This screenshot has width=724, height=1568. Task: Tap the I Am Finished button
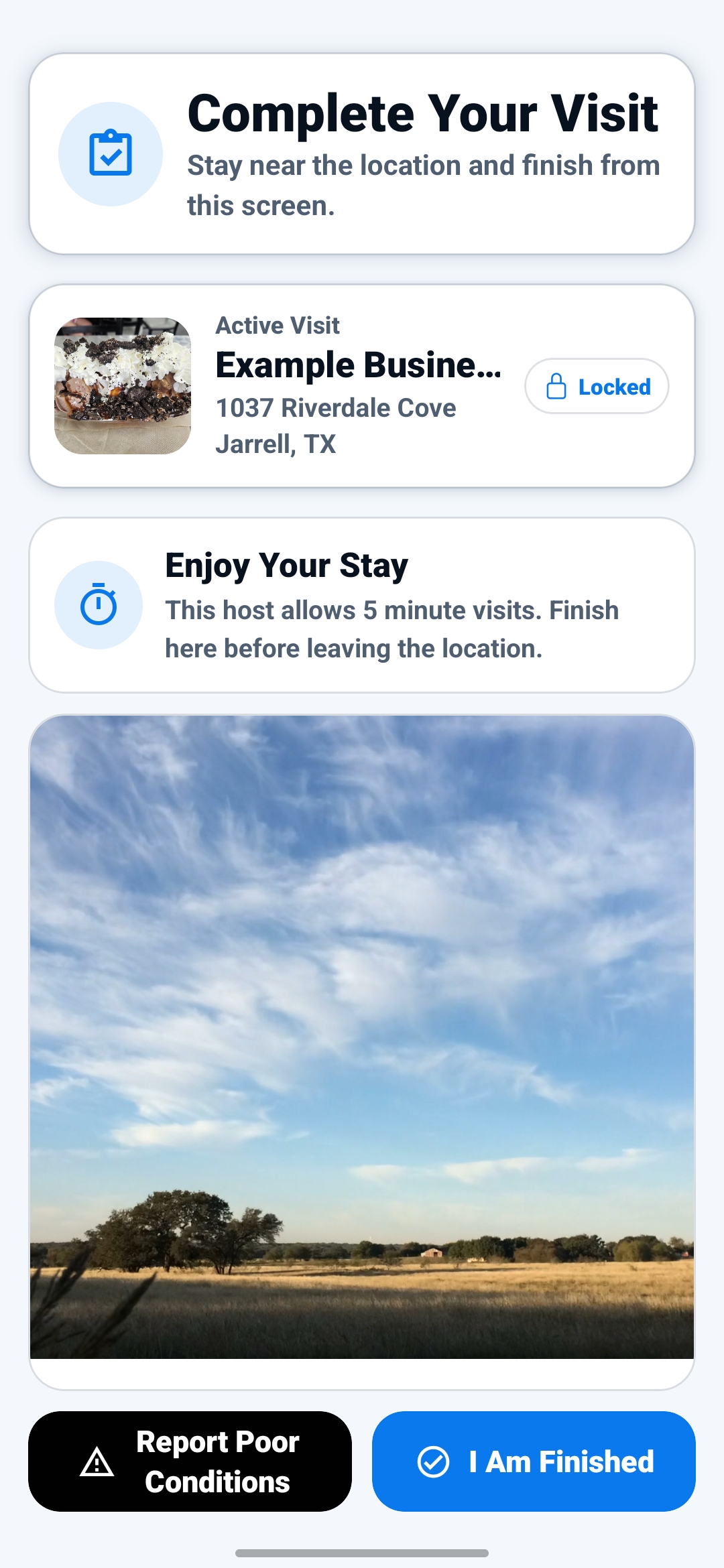[x=534, y=1461]
